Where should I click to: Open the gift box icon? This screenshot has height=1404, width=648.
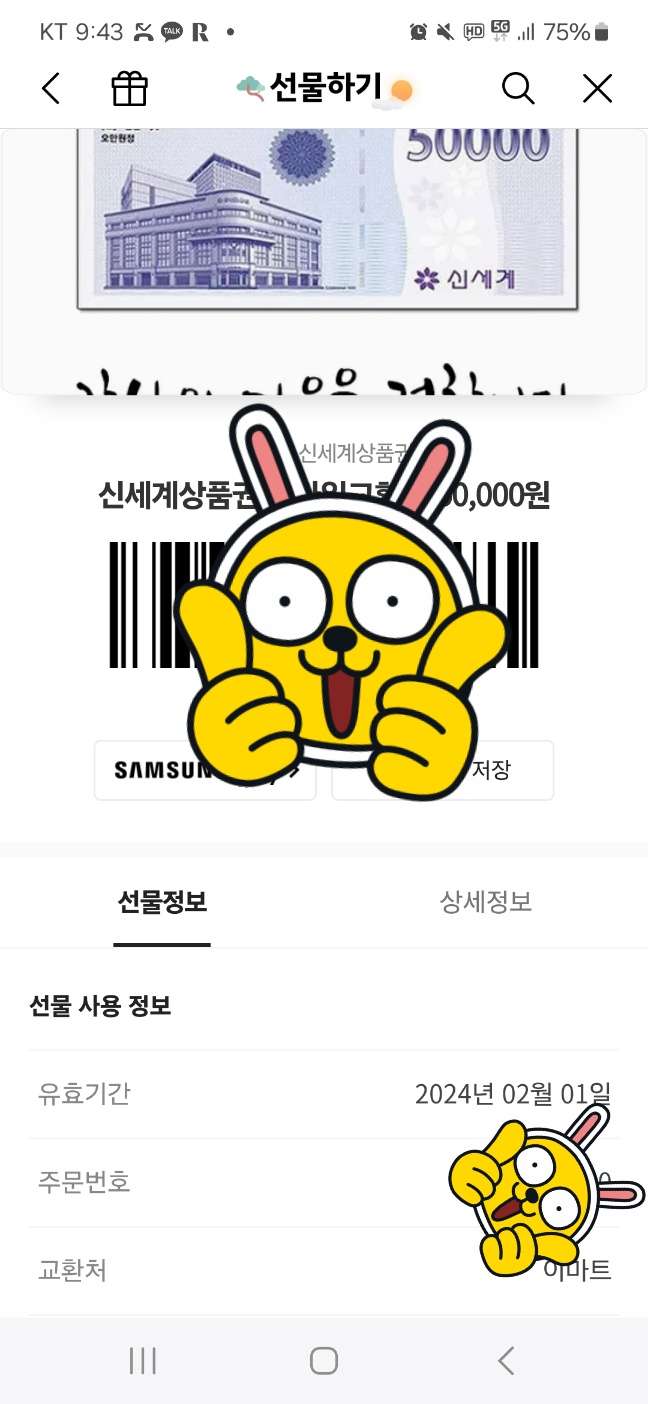pyautogui.click(x=129, y=89)
